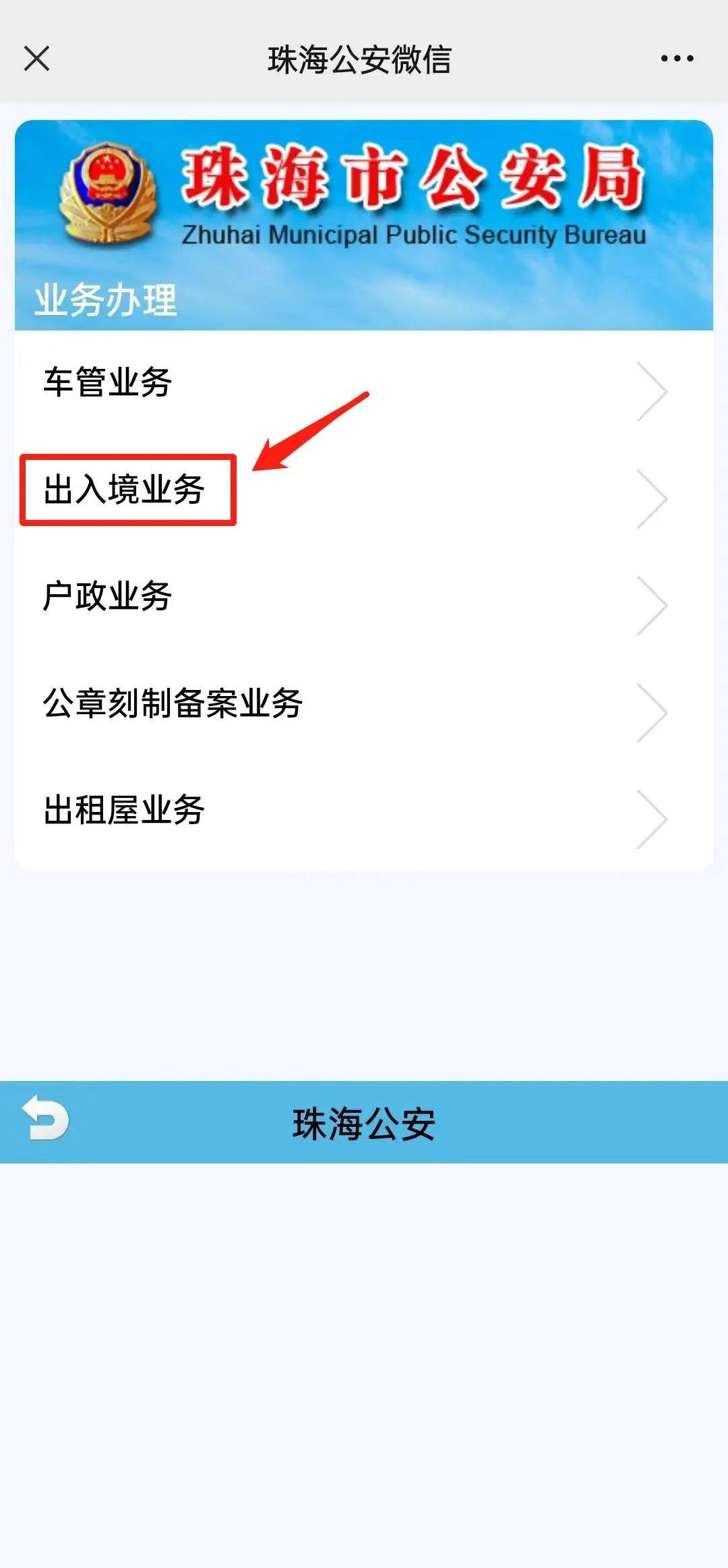
Task: Close the 珠海公安微信 page
Action: (x=36, y=59)
